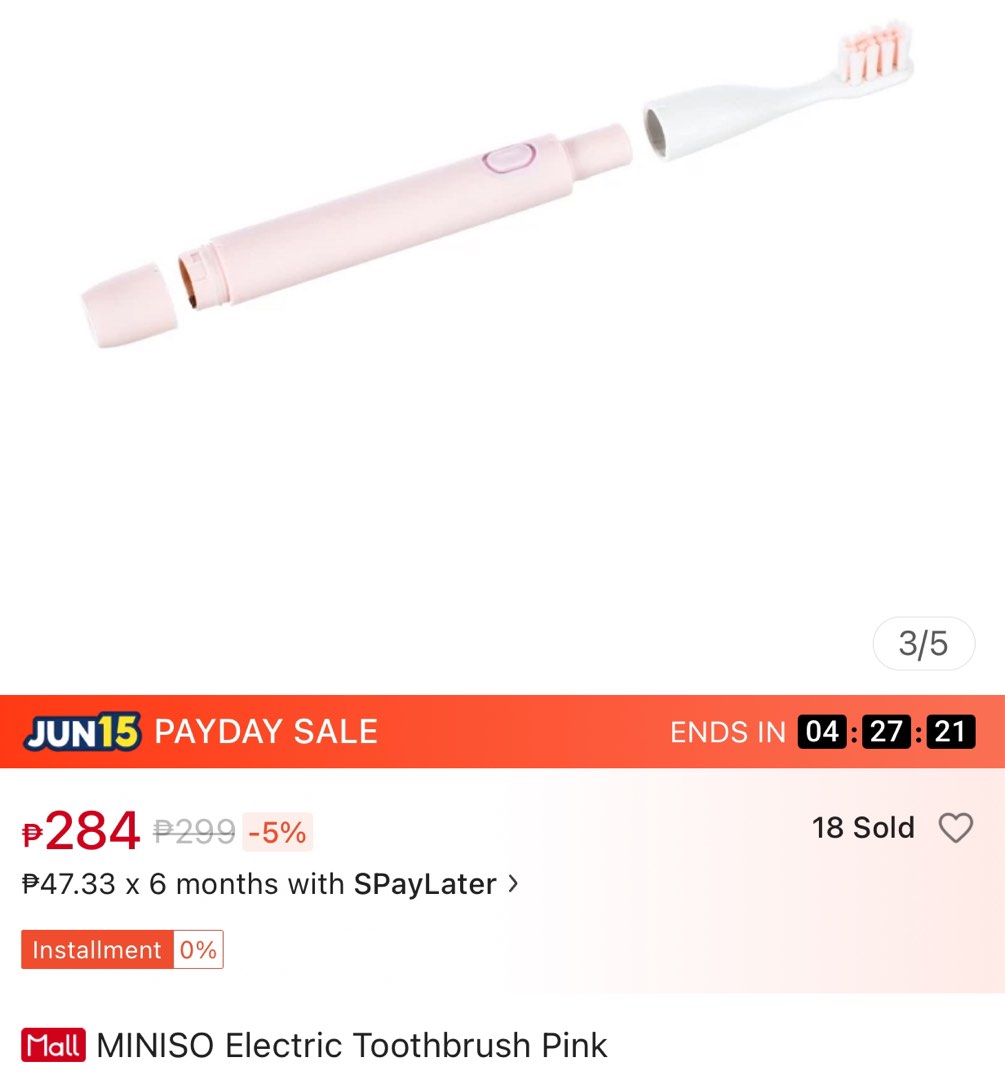1005x1080 pixels.
Task: Click the red Mall badge icon
Action: [x=51, y=1045]
